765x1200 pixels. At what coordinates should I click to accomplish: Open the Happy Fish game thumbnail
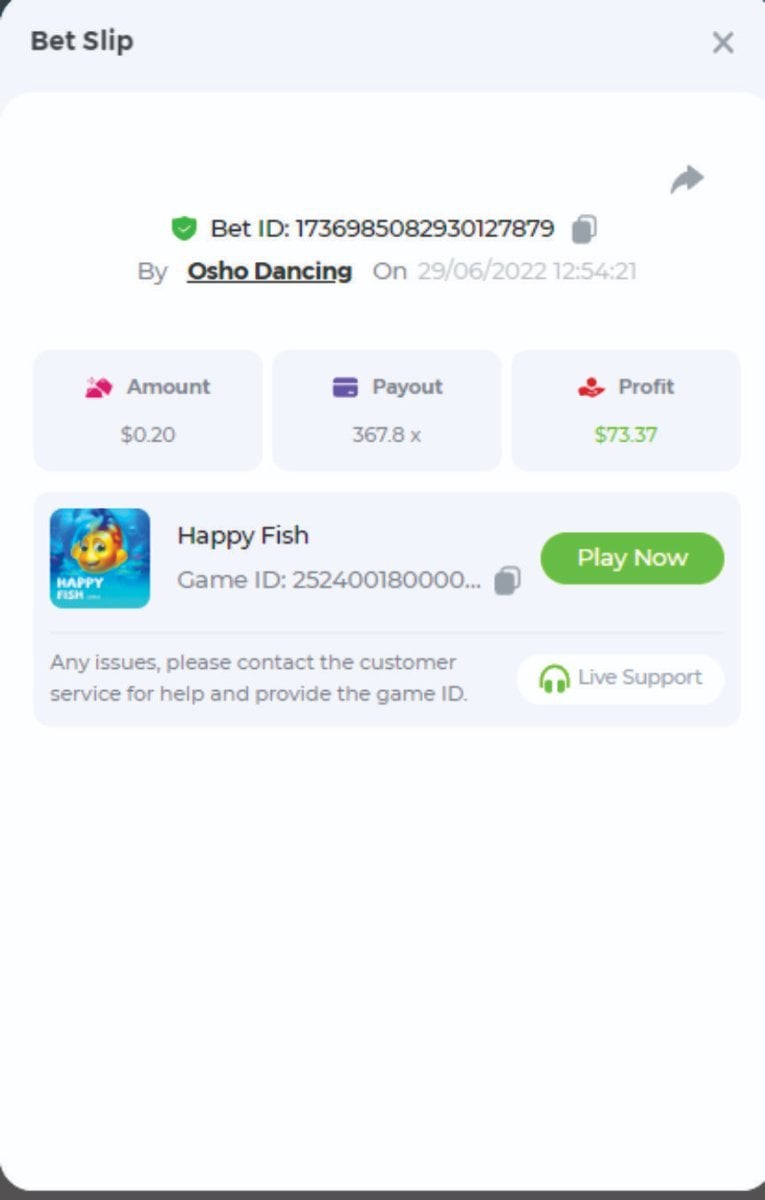point(100,558)
